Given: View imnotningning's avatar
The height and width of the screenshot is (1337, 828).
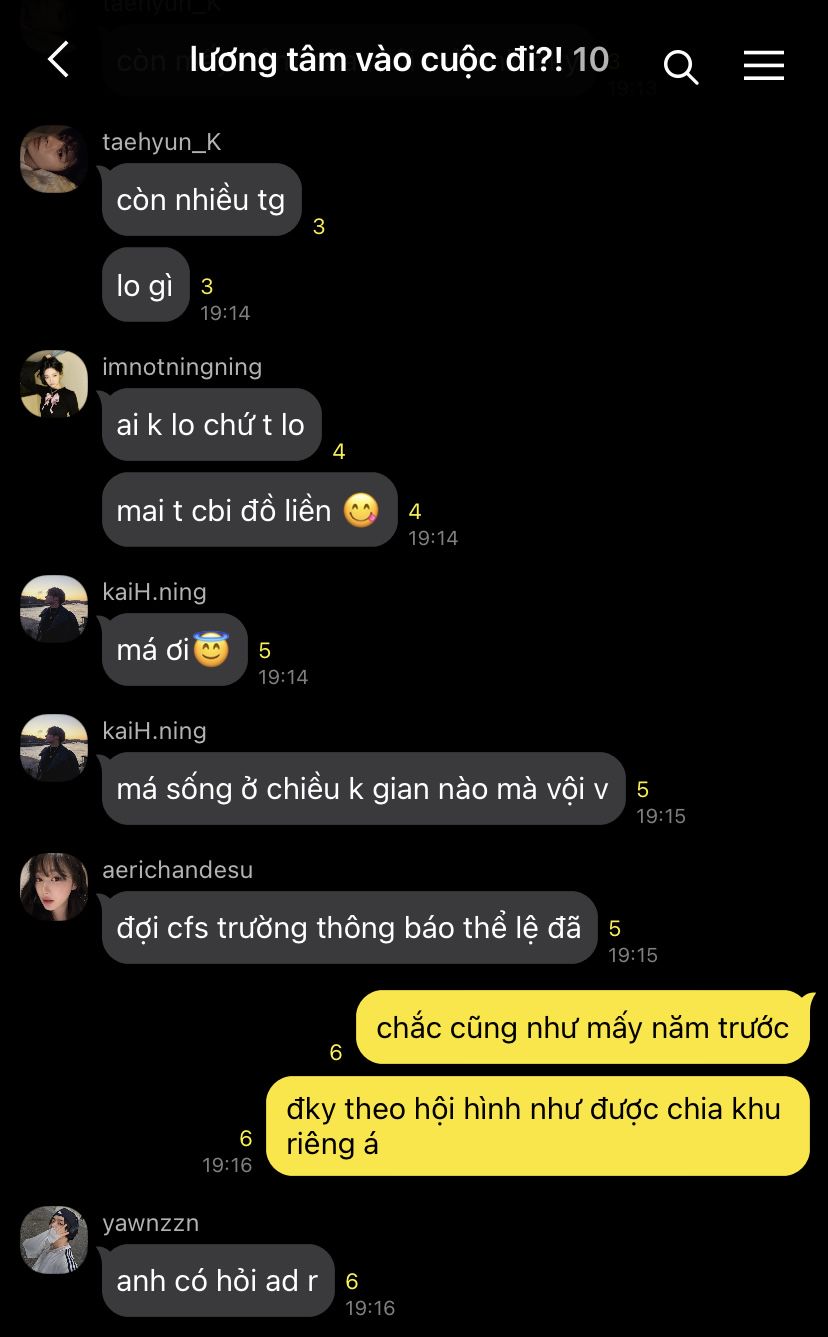Looking at the screenshot, I should 54,384.
